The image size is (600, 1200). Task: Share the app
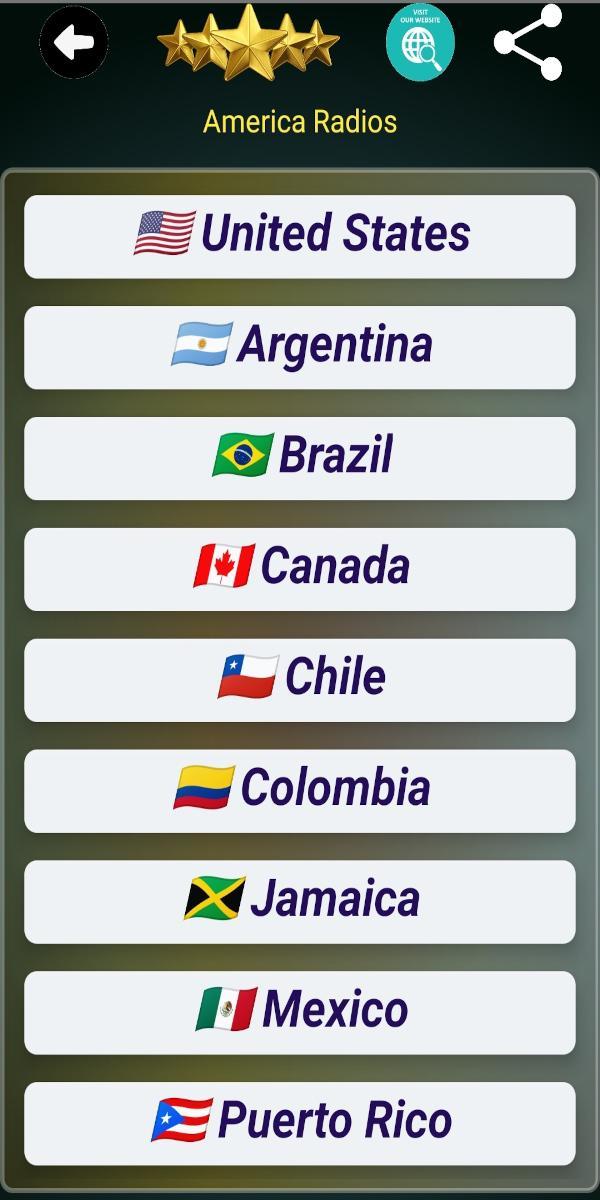click(528, 43)
